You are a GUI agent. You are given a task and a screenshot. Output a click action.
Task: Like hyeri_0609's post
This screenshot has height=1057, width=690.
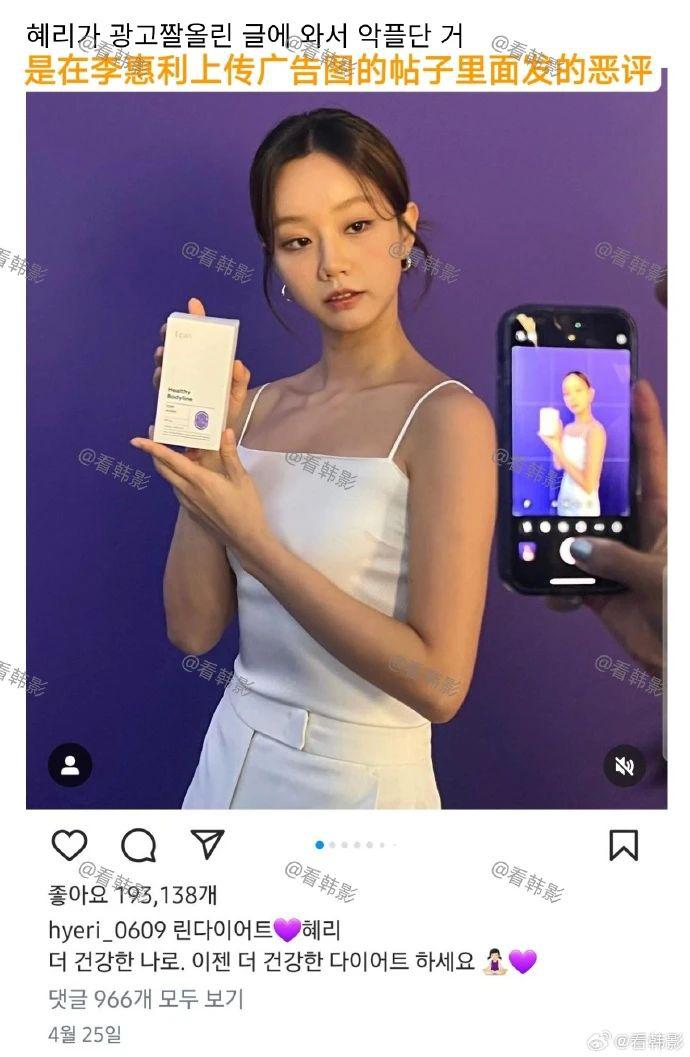pos(69,846)
